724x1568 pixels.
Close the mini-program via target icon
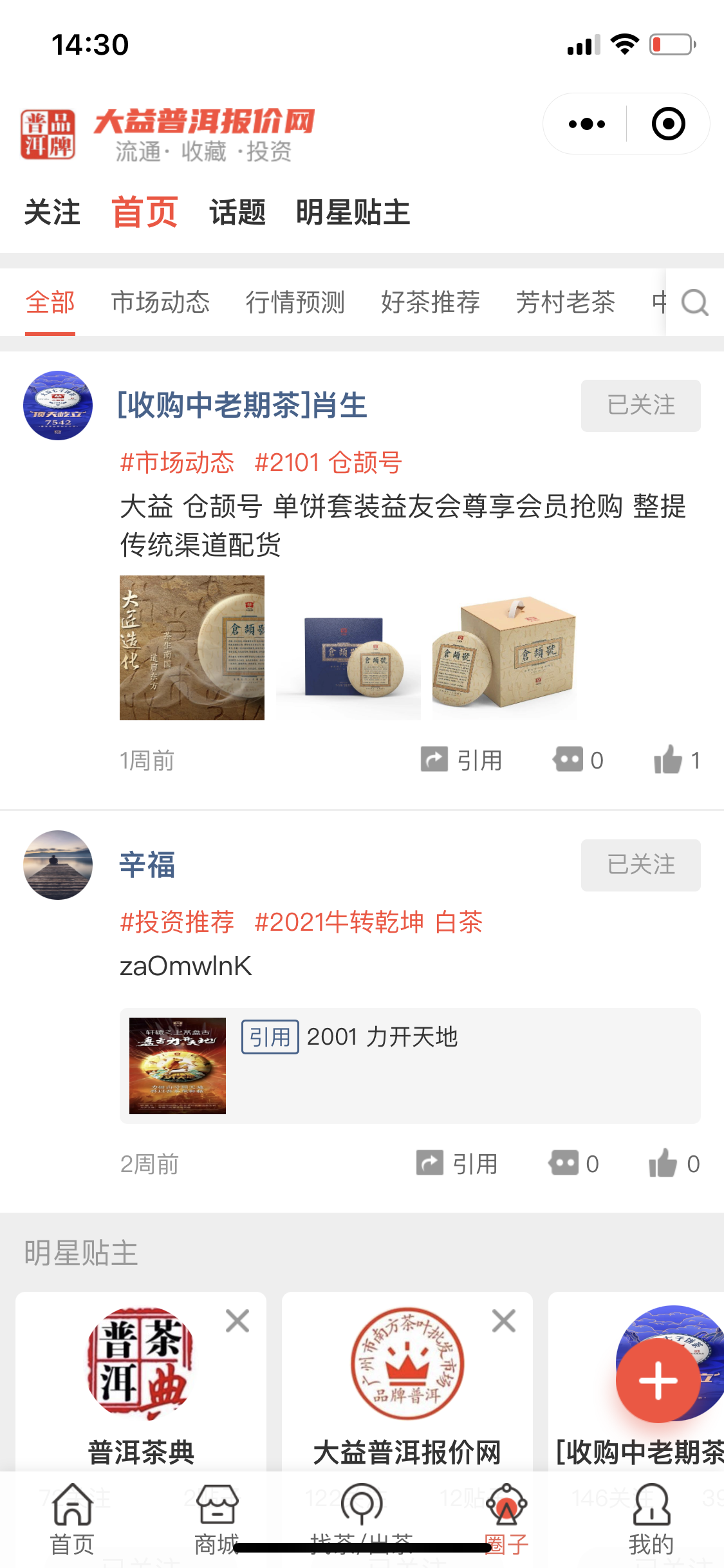point(668,124)
